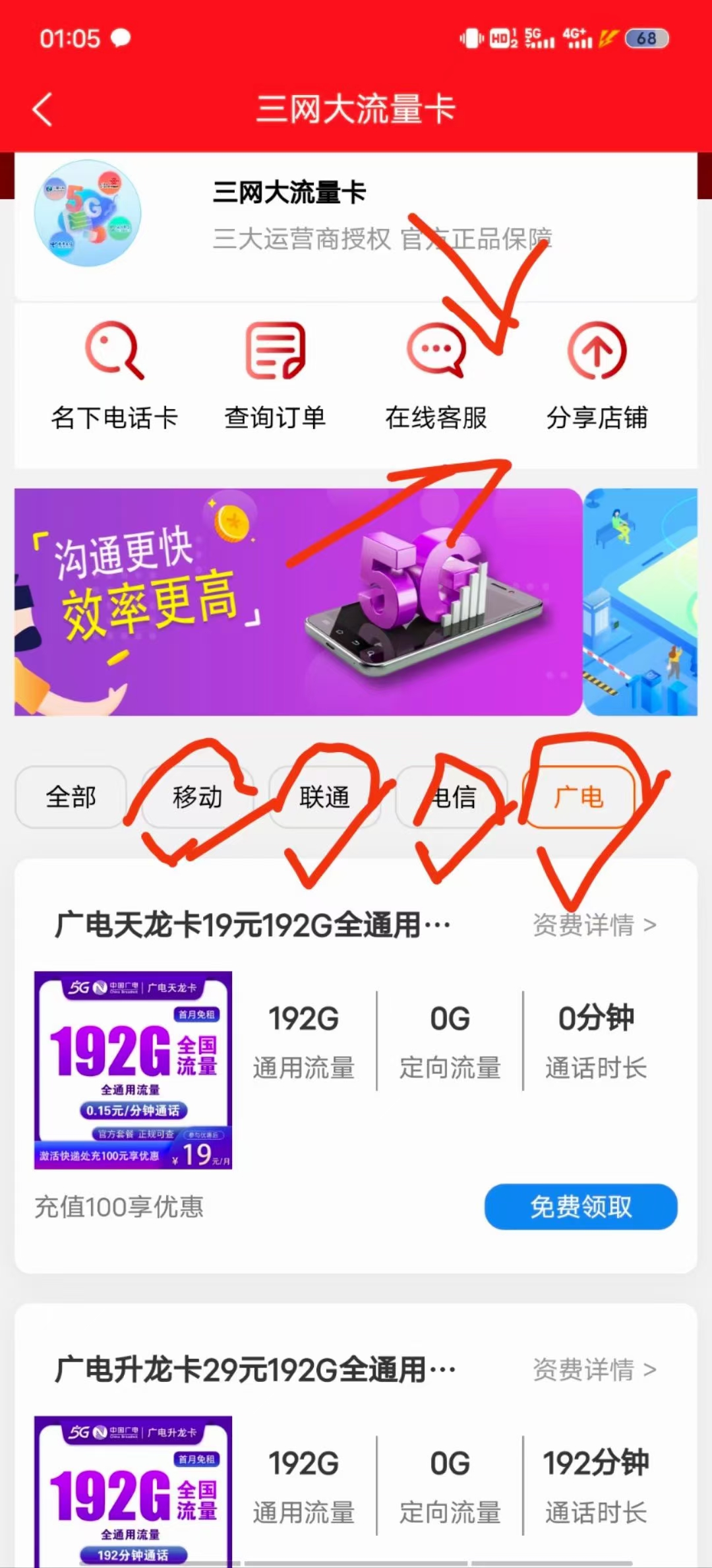
Task: Switch to the 移动 tab
Action: pyautogui.click(x=198, y=797)
